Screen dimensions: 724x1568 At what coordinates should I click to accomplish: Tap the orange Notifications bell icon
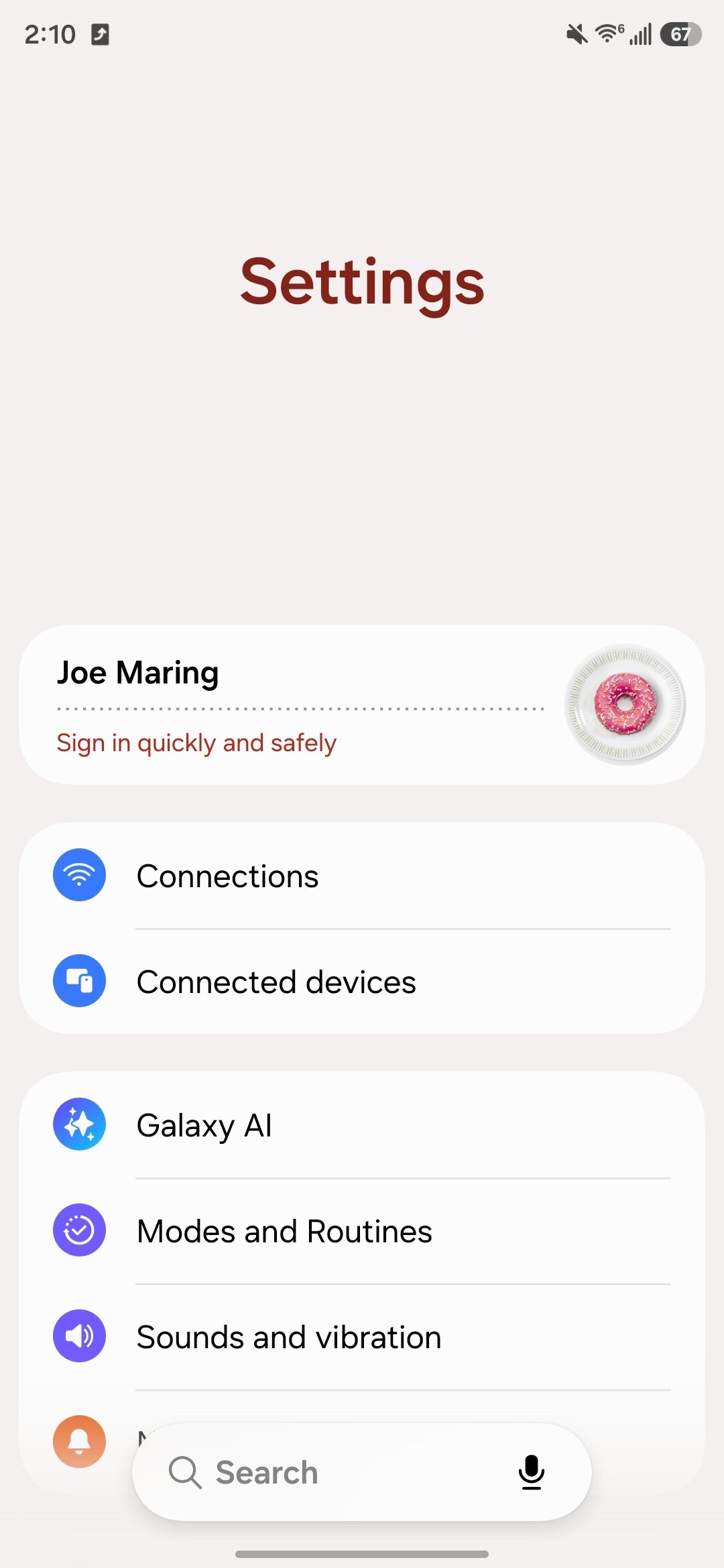(x=79, y=1442)
